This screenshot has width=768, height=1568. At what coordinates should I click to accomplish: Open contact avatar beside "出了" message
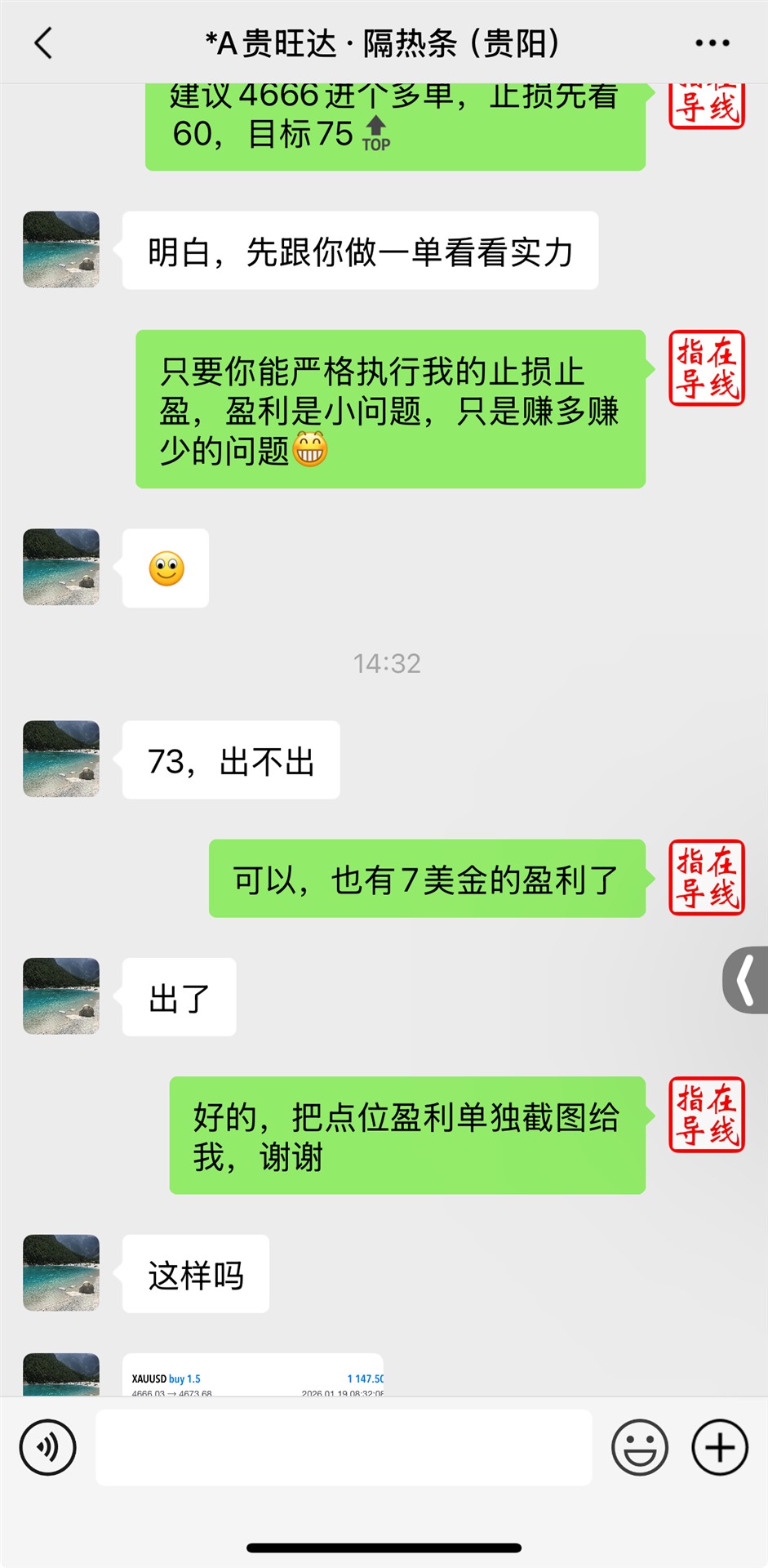pyautogui.click(x=61, y=996)
